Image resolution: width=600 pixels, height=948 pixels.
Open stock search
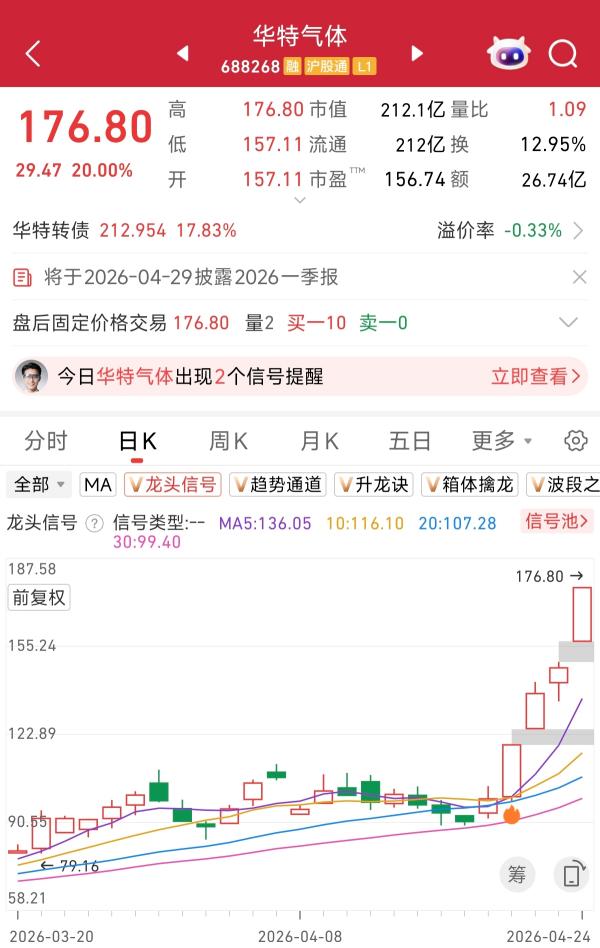tap(564, 53)
